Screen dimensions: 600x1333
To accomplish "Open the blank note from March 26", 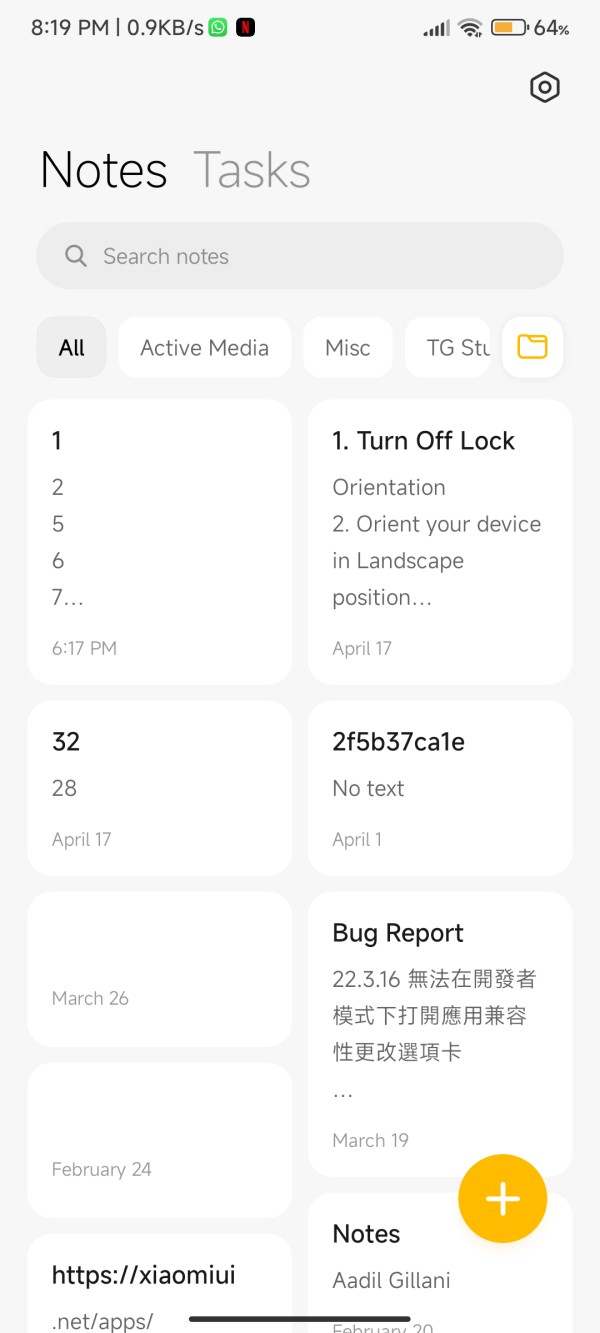I will 160,969.
